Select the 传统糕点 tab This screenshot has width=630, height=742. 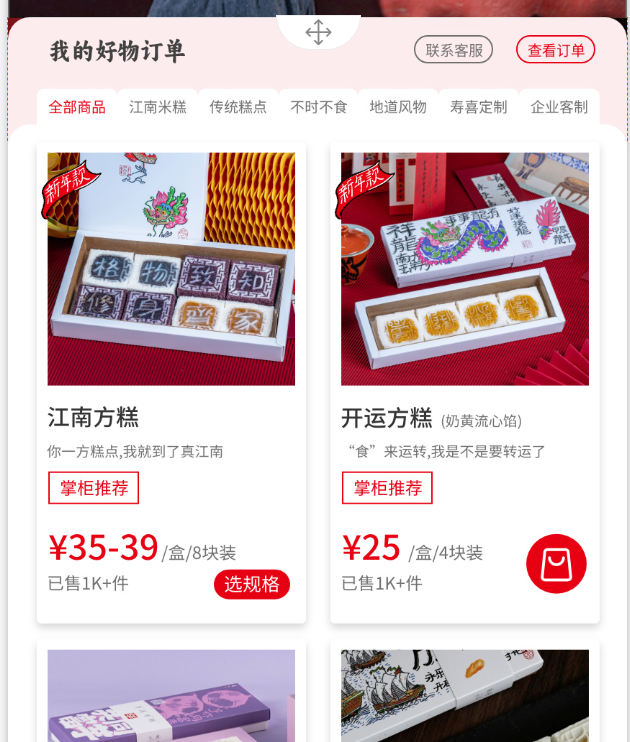[238, 107]
